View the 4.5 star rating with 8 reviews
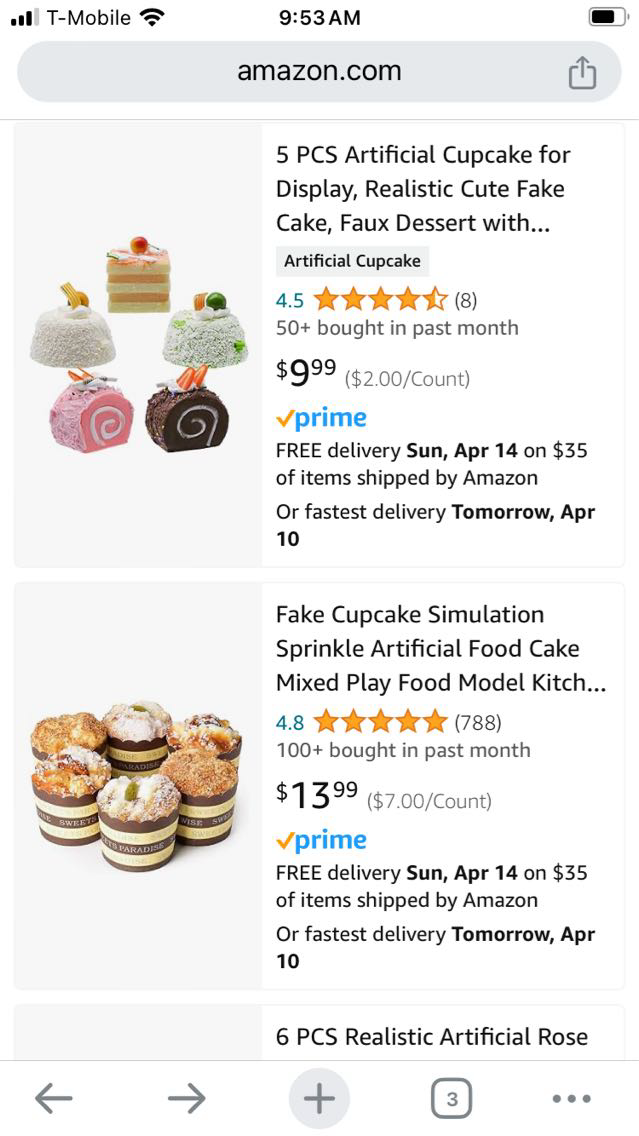The image size is (639, 1136). tap(380, 299)
